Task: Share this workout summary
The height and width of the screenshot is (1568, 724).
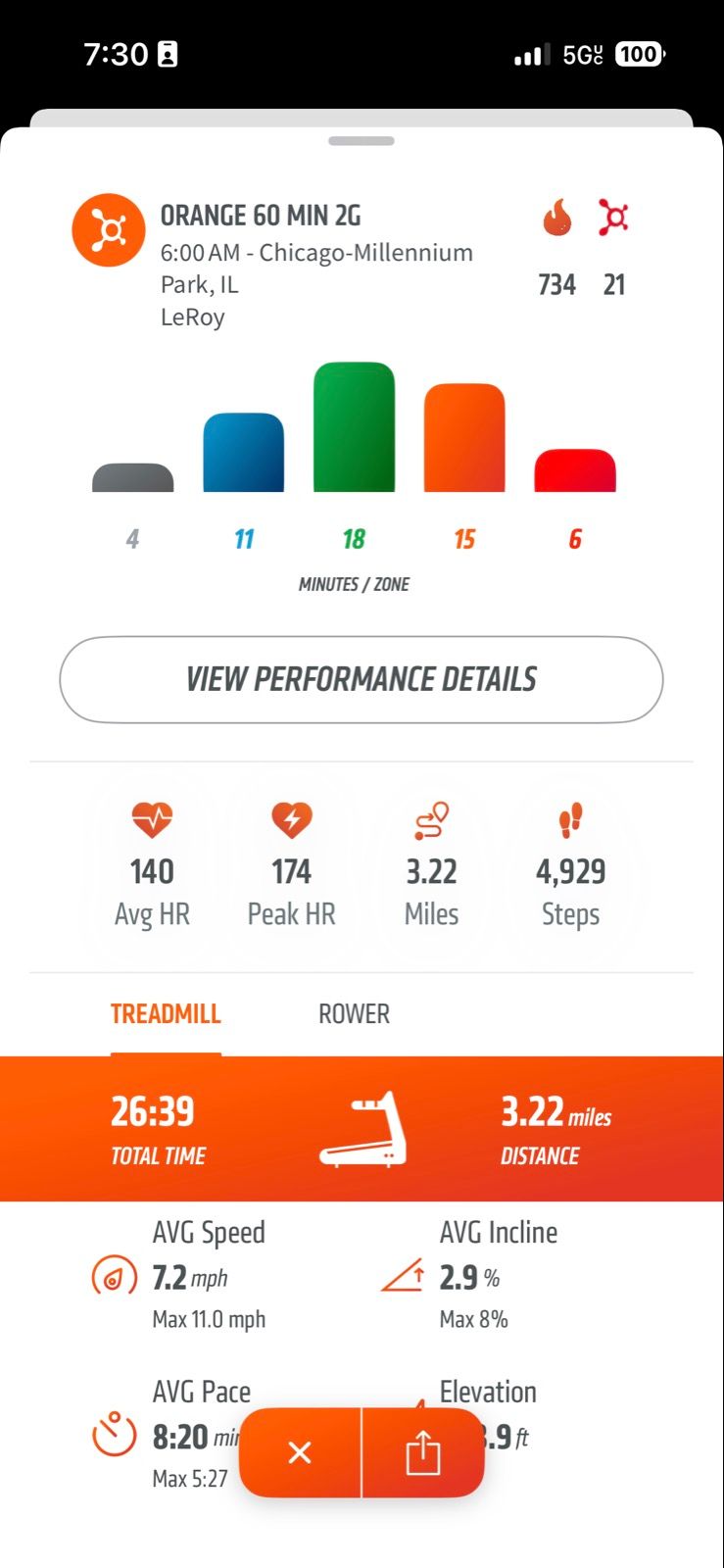Action: pyautogui.click(x=423, y=1452)
